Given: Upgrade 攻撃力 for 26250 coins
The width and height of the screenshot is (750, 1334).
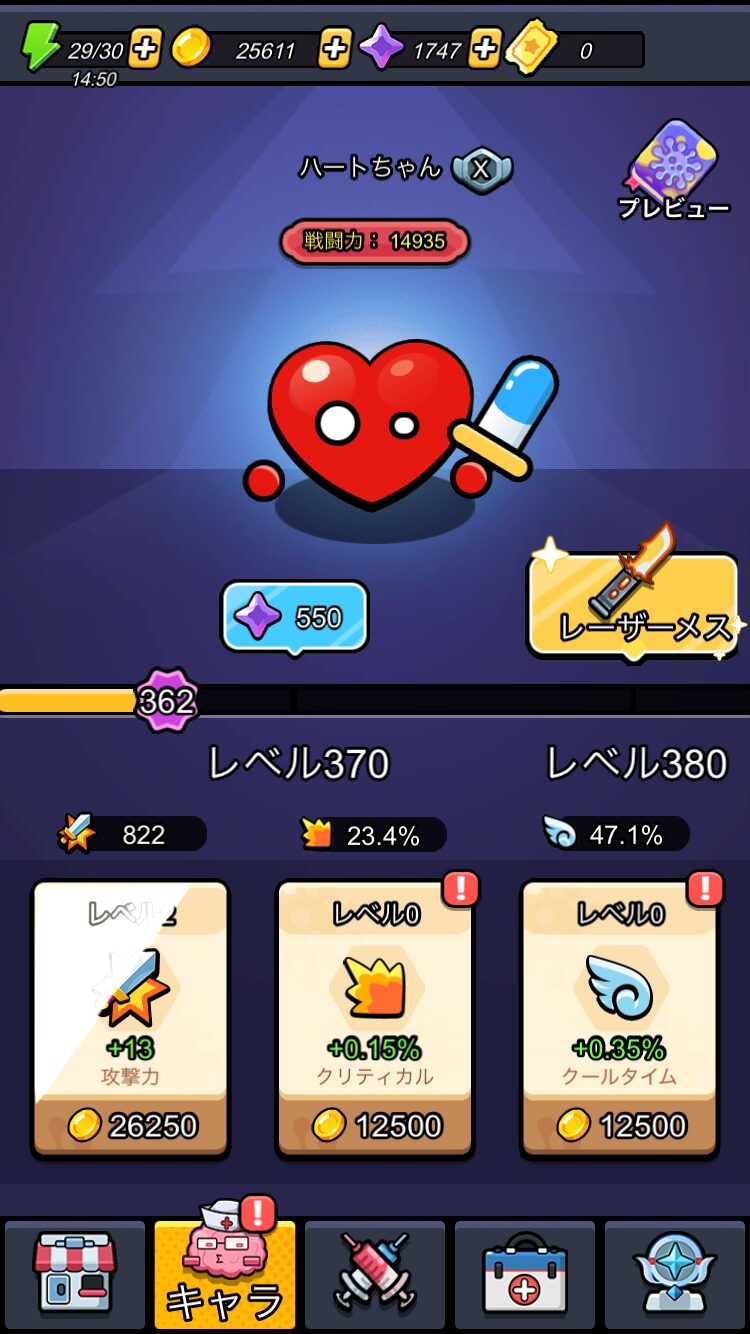Looking at the screenshot, I should click(x=131, y=1020).
